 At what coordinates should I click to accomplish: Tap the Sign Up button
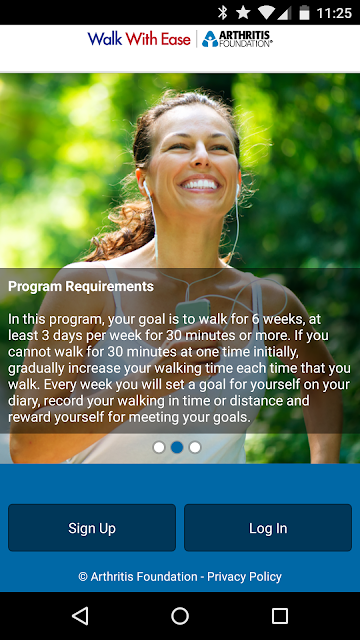coord(92,528)
